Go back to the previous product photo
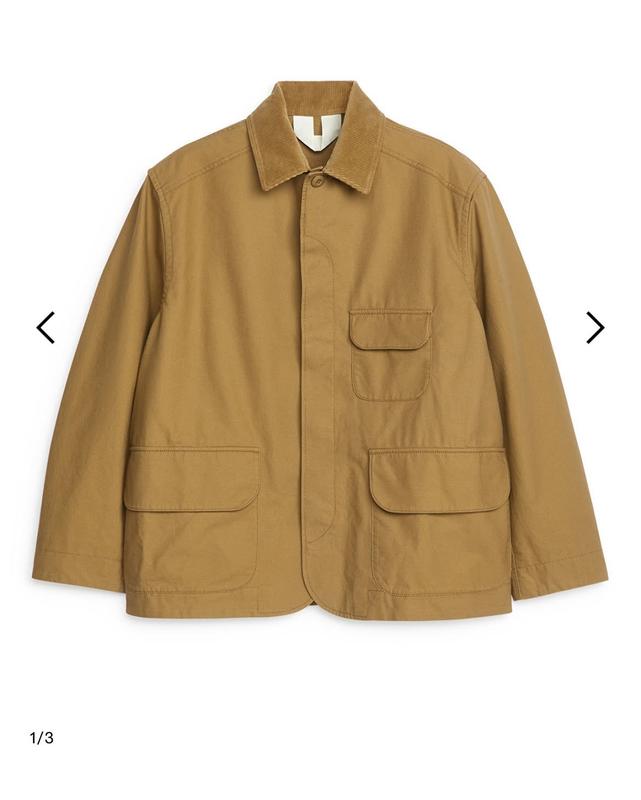Viewport: 641px width, 800px height. click(45, 327)
